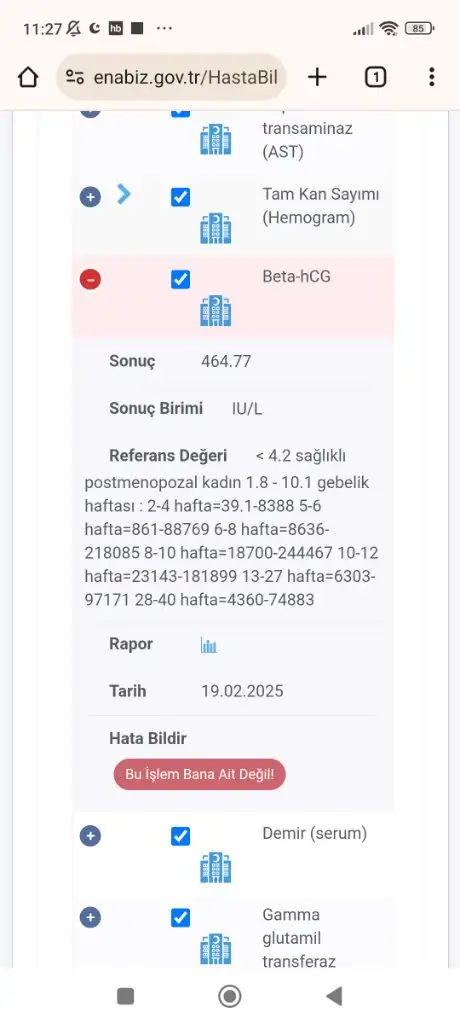Expand the Tam Kan Sayımı (Hemogram) row

coord(90,197)
